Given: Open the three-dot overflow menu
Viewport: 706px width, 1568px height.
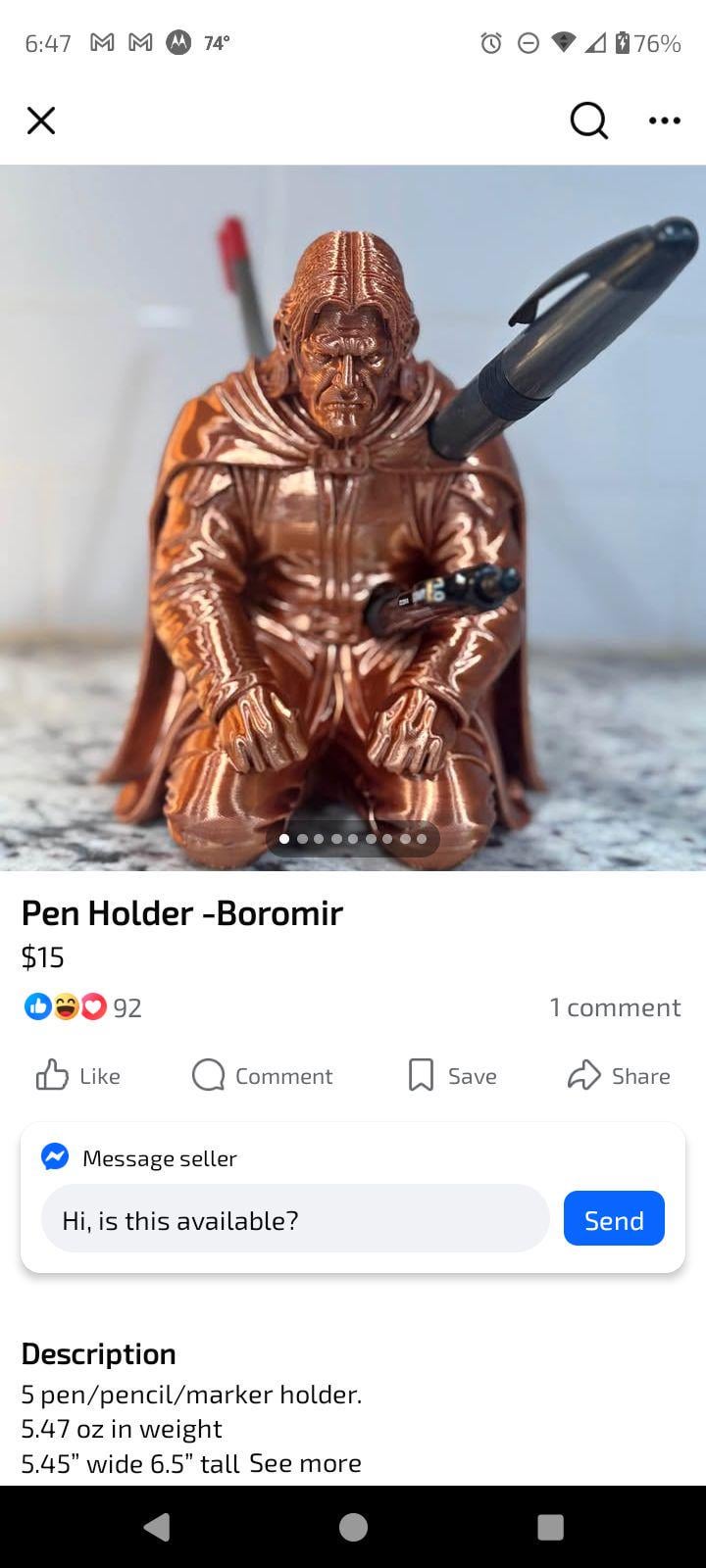Looking at the screenshot, I should 664,121.
